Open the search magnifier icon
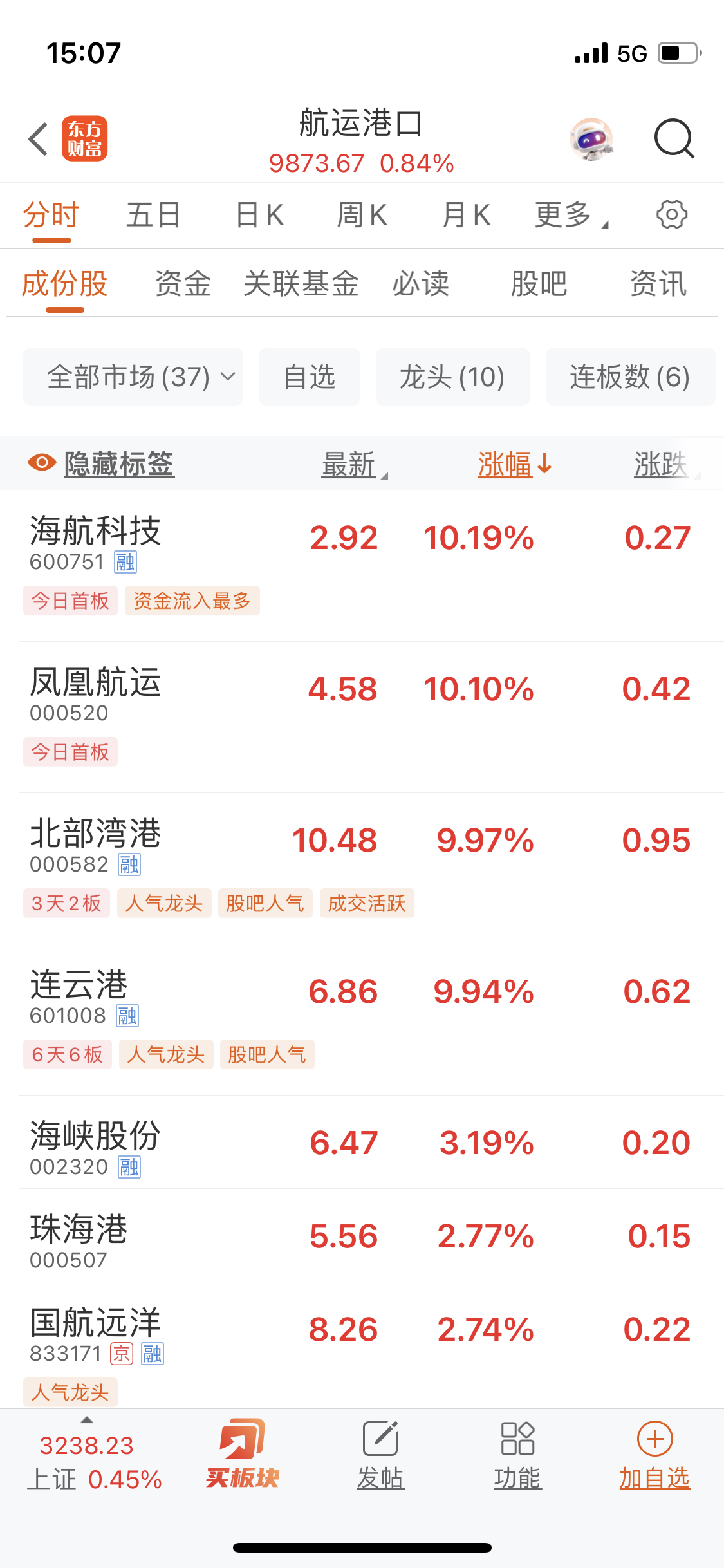Screen dimensions: 724x1568 (673, 138)
